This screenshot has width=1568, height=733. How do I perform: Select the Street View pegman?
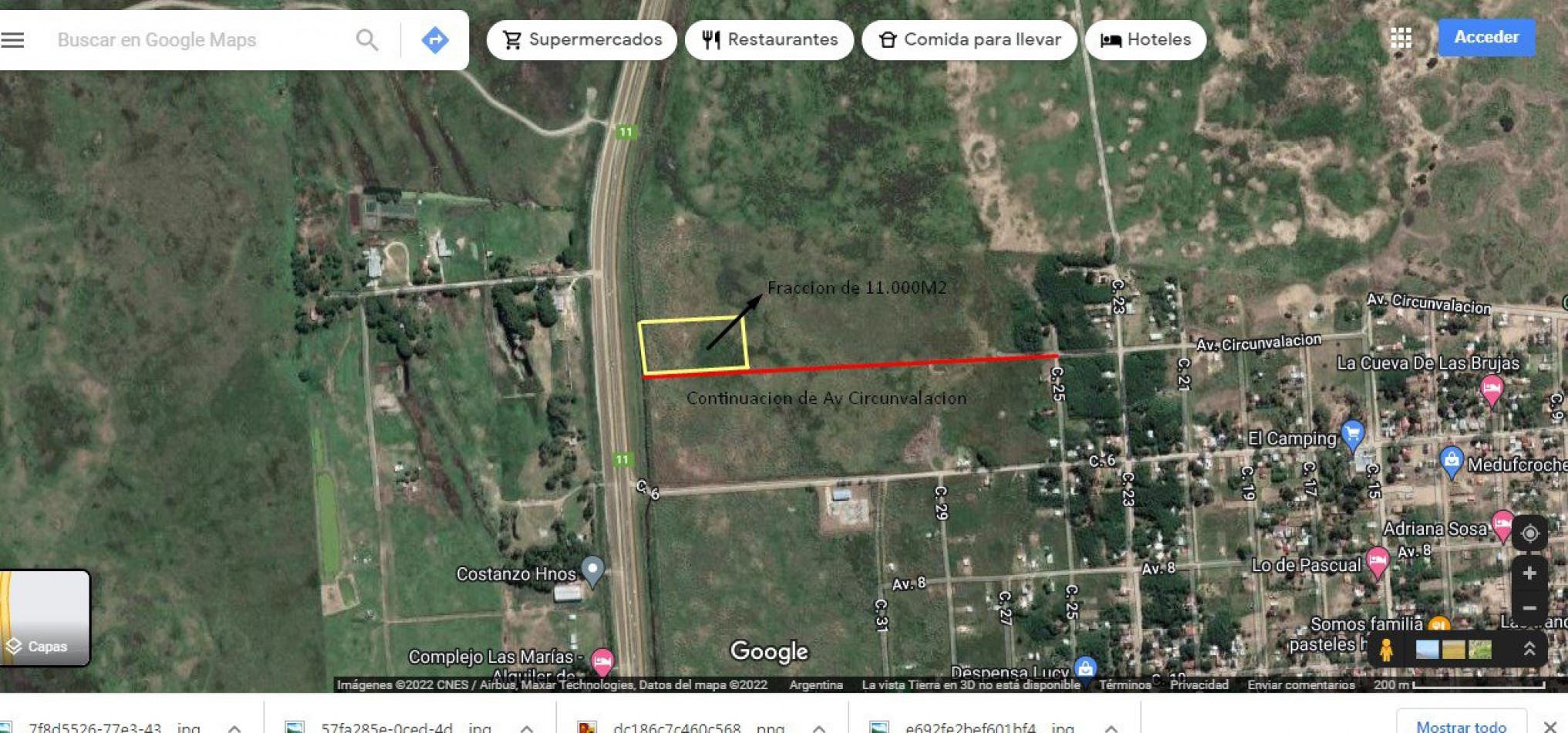click(x=1386, y=650)
